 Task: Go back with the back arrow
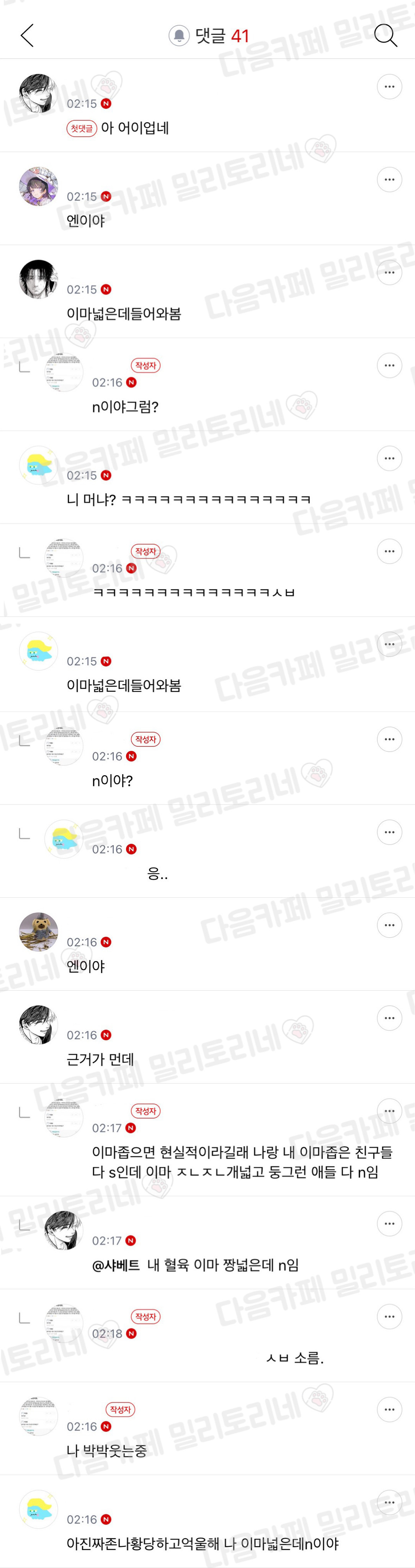coord(27,36)
